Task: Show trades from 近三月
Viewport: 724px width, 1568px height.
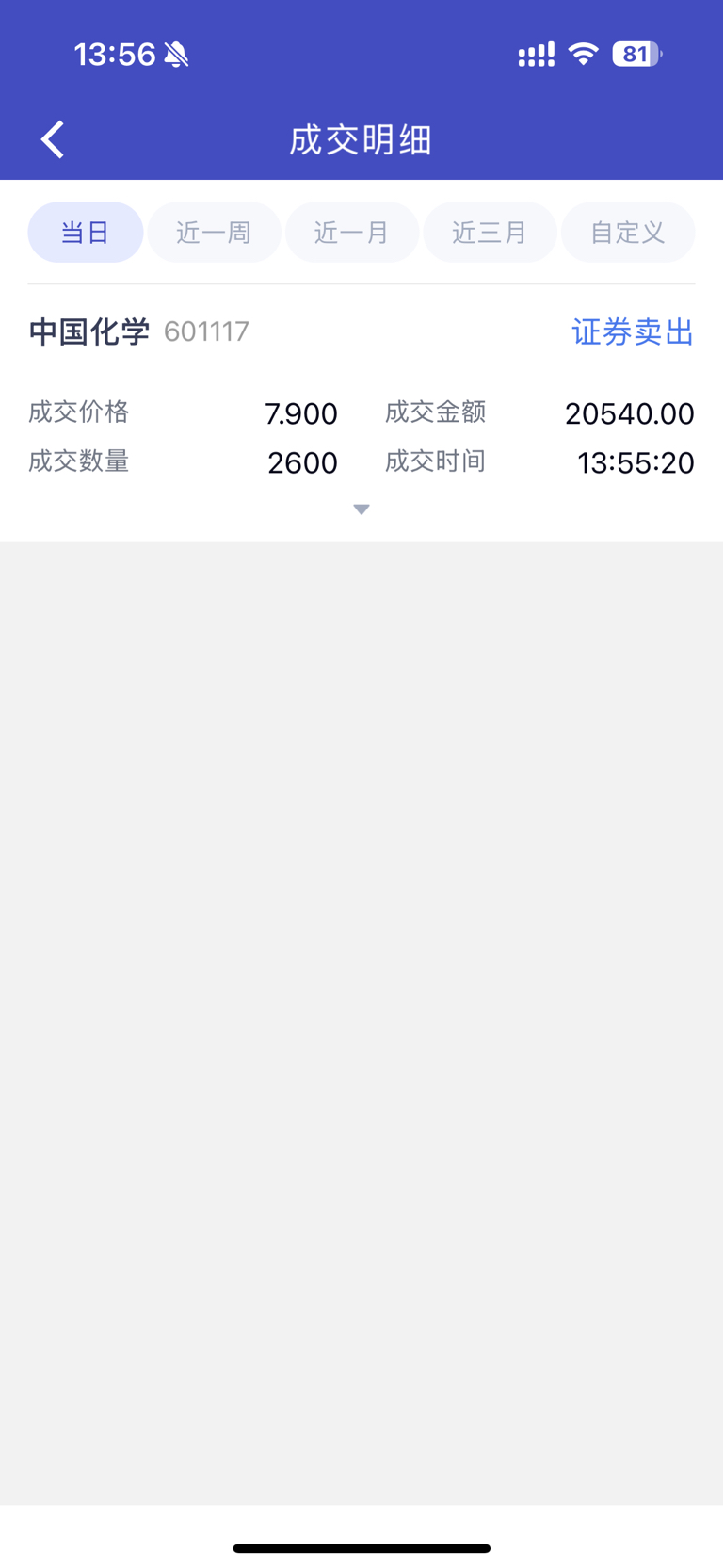Action: click(x=490, y=233)
